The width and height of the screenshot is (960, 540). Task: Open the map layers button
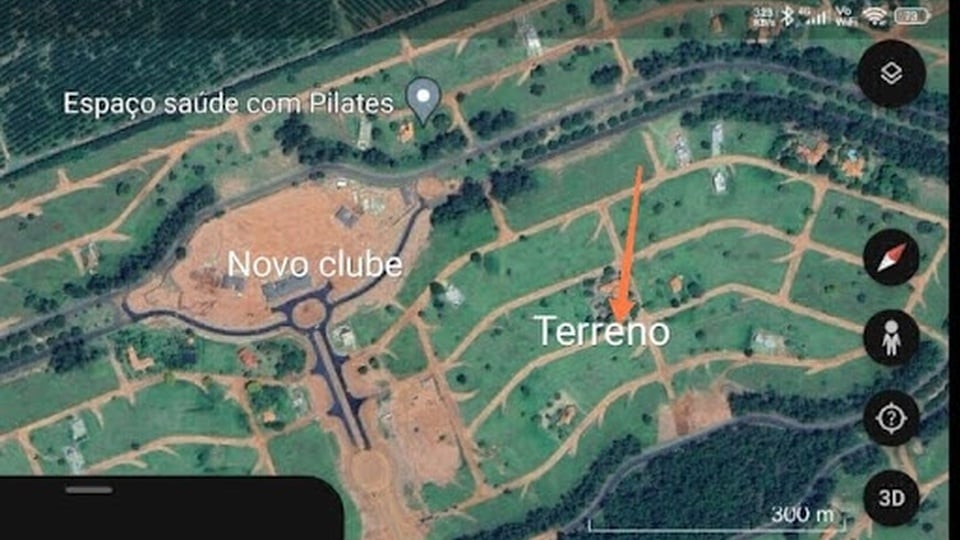tap(891, 74)
